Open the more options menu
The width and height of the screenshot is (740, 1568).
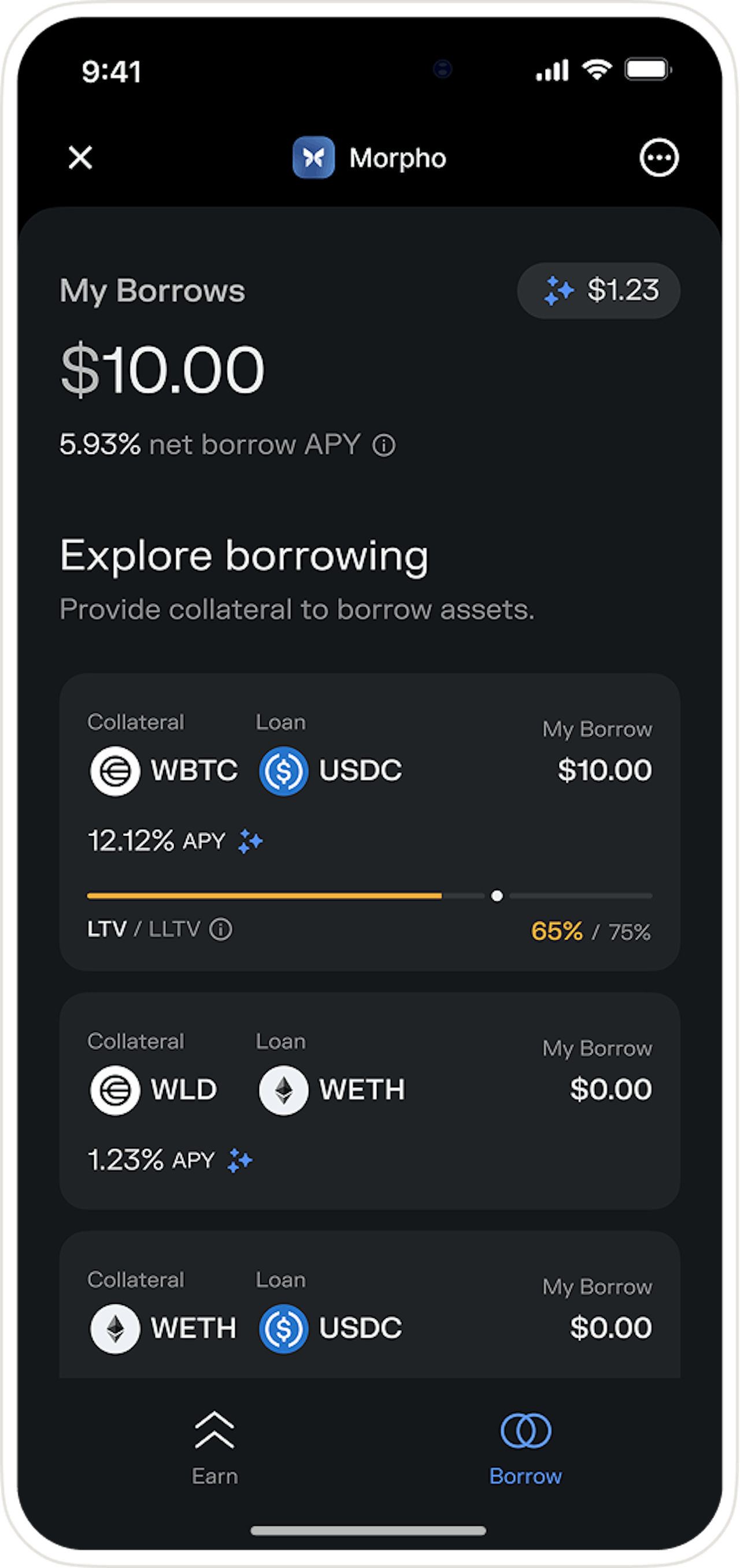coord(658,158)
